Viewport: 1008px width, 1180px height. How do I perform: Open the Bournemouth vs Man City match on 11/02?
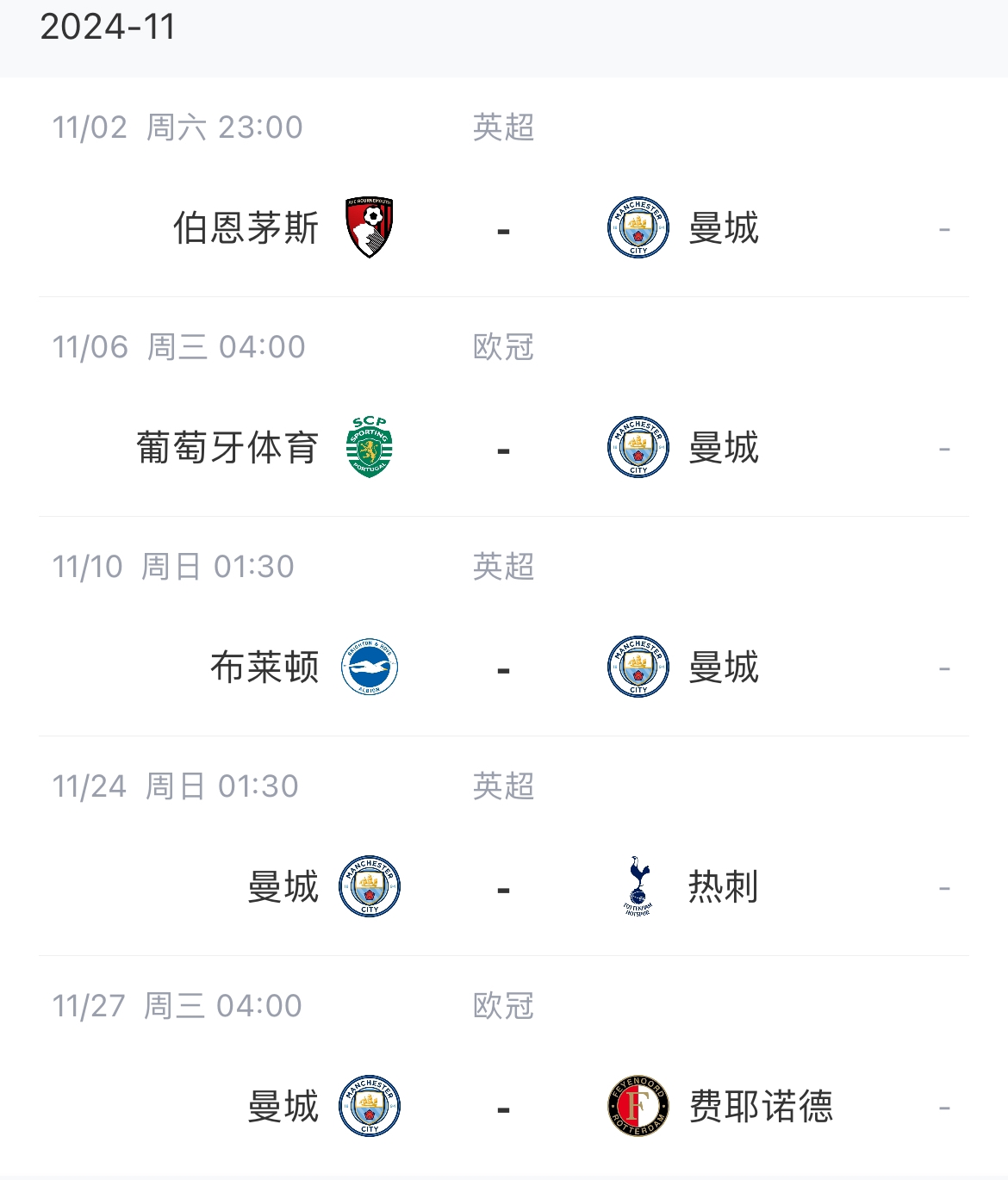coord(504,229)
